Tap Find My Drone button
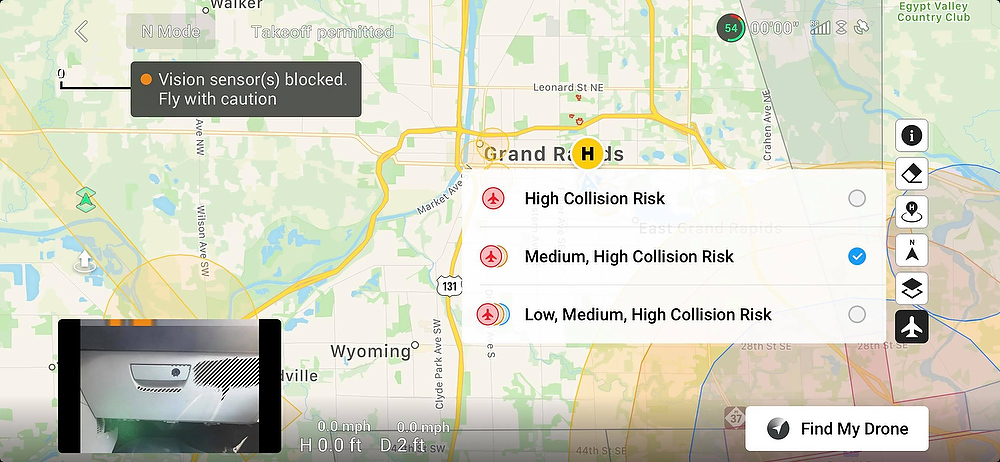 837,429
